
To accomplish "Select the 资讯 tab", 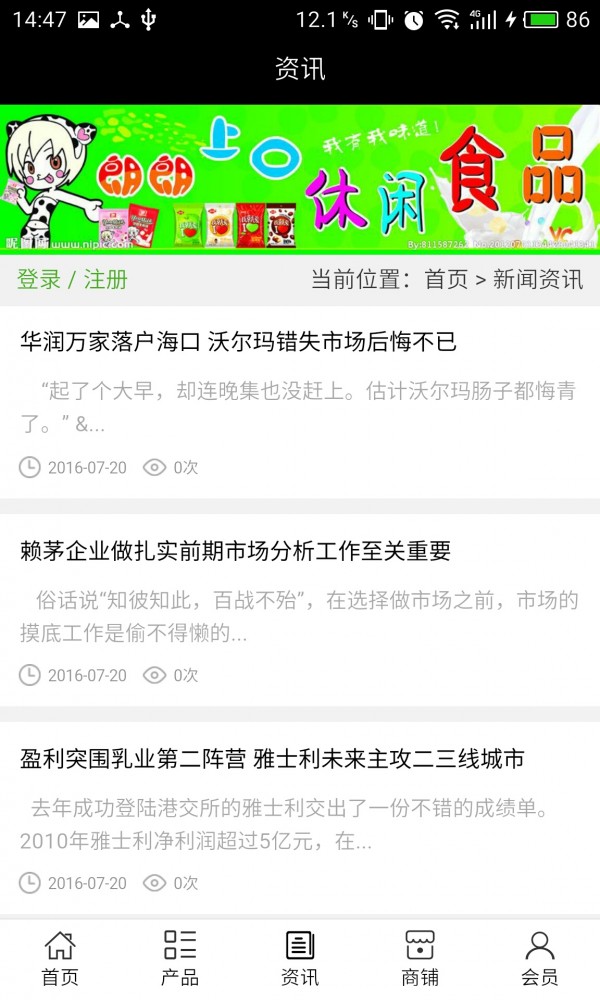I will coord(300,958).
